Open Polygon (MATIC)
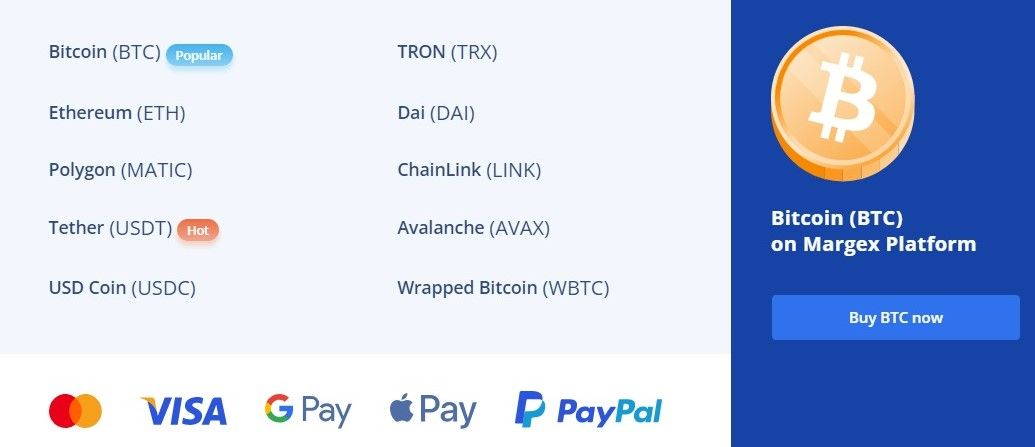Screen dimensions: 1035x447 click(x=120, y=171)
